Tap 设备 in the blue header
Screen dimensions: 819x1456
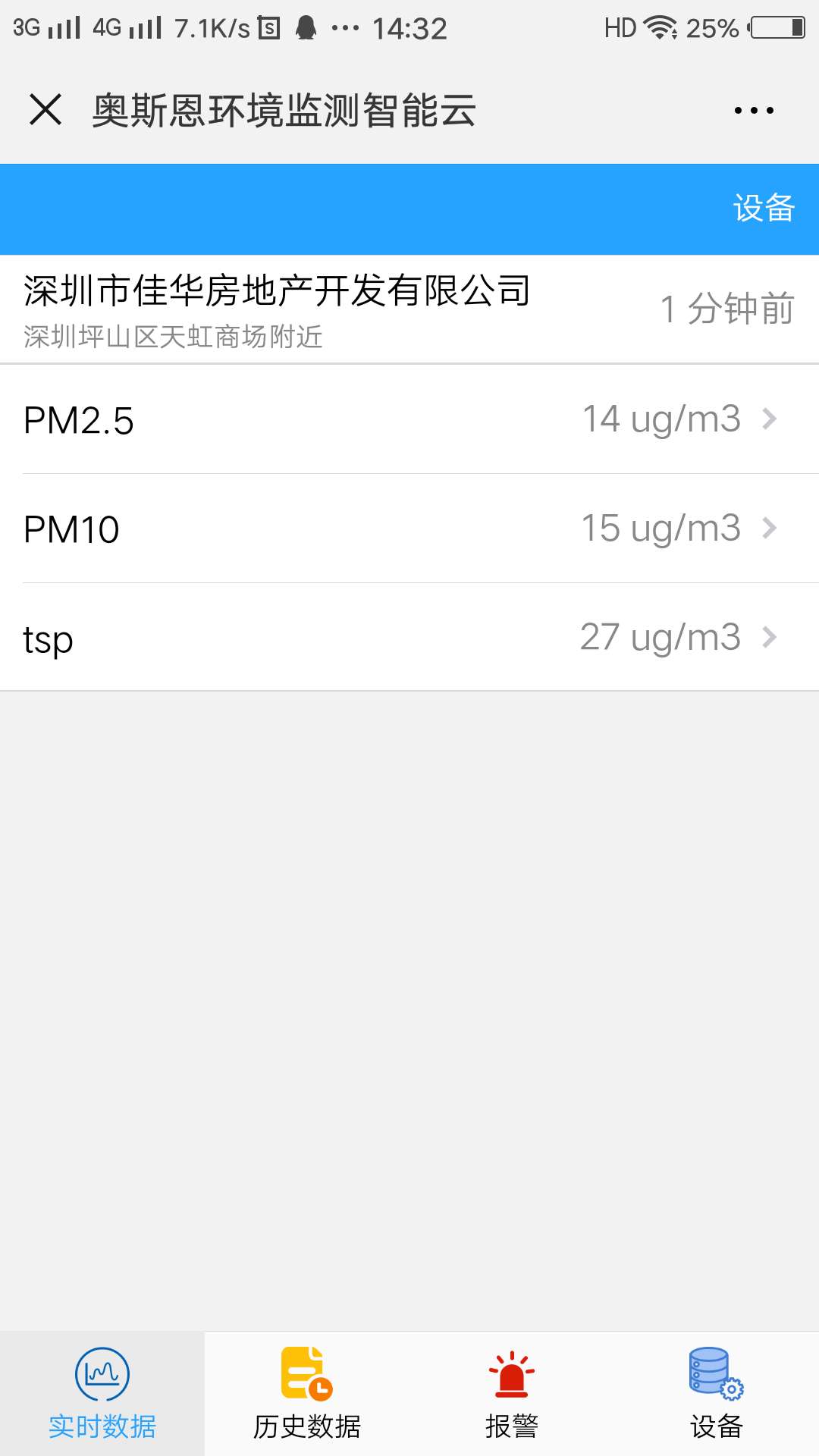click(x=764, y=208)
